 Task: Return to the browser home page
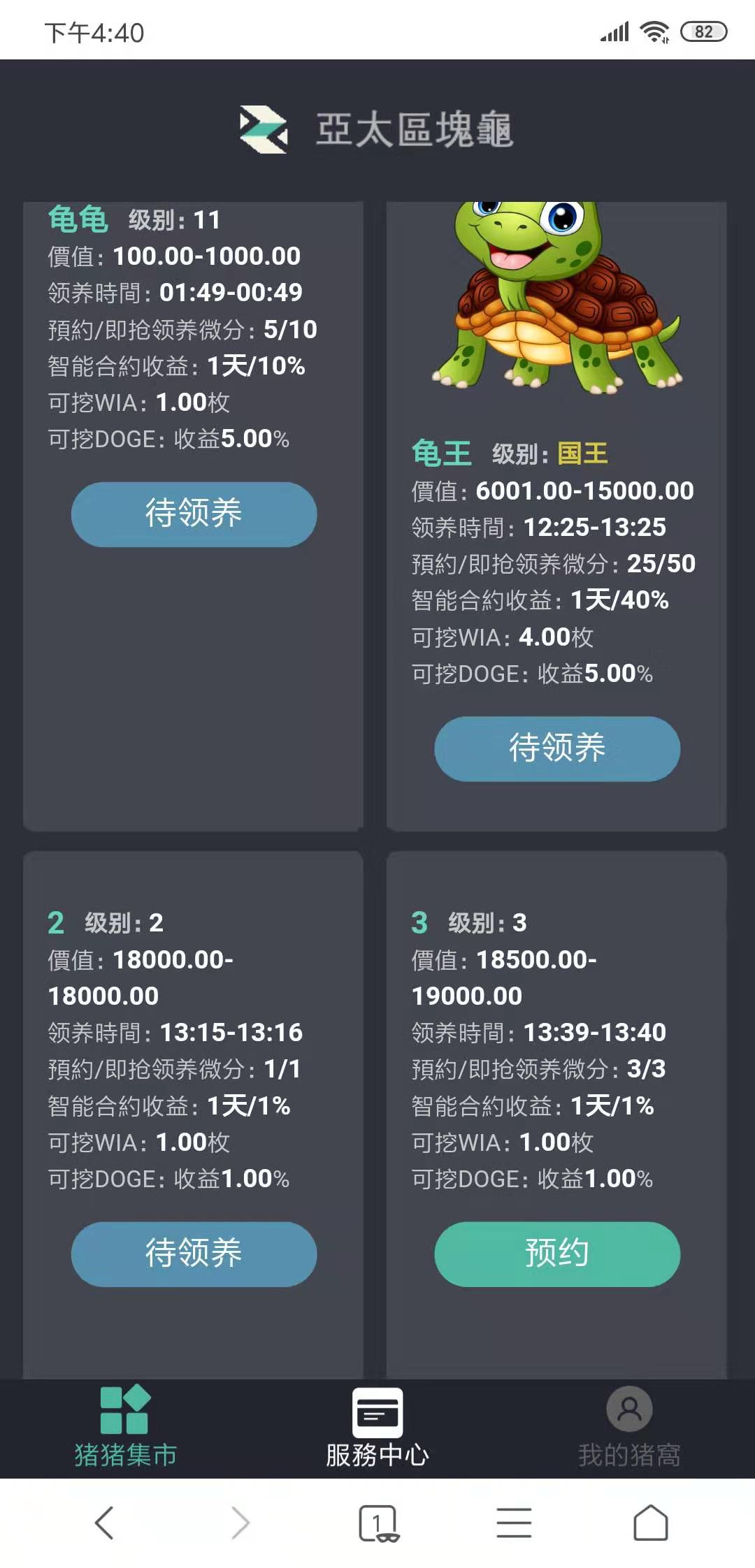pos(651,1523)
